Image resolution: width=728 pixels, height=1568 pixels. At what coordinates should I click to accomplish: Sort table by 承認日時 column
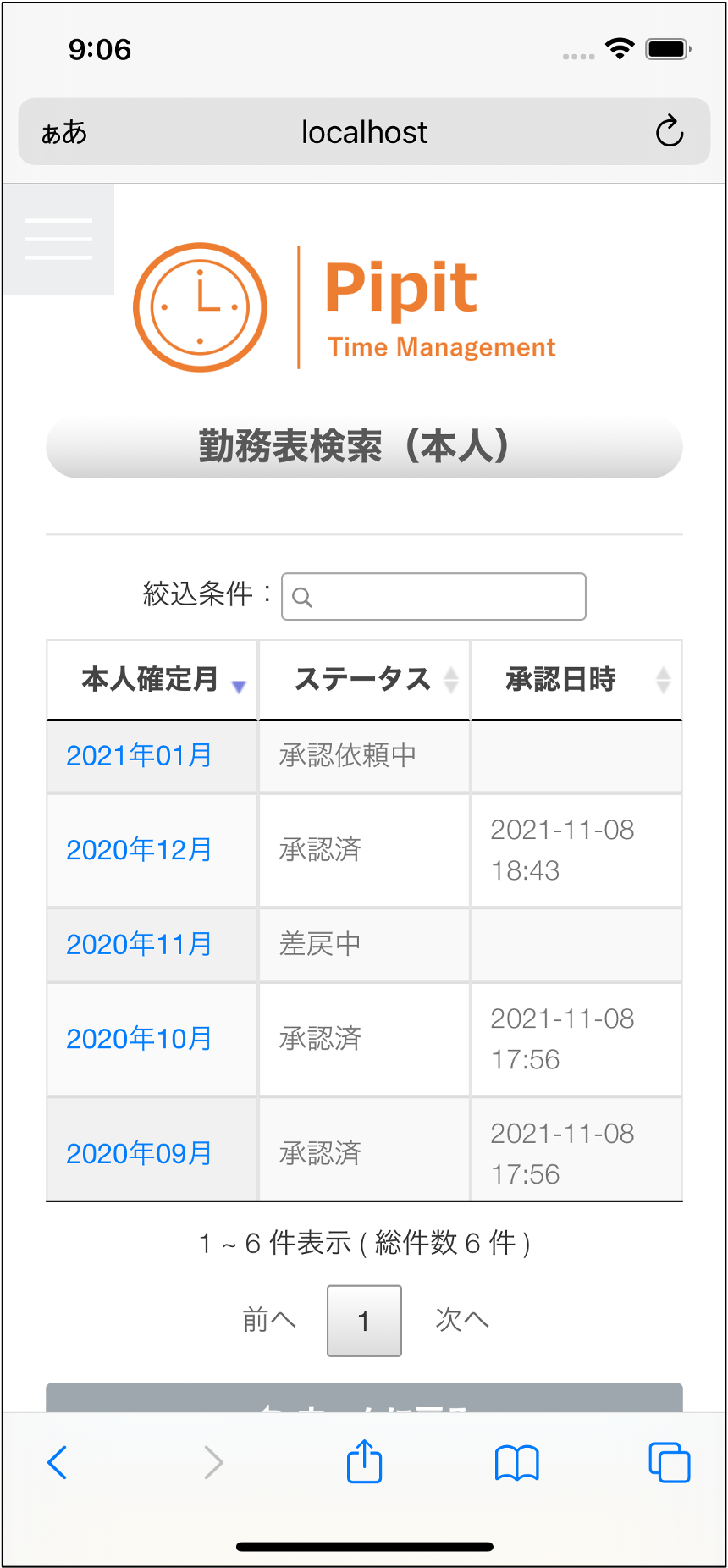(x=576, y=680)
